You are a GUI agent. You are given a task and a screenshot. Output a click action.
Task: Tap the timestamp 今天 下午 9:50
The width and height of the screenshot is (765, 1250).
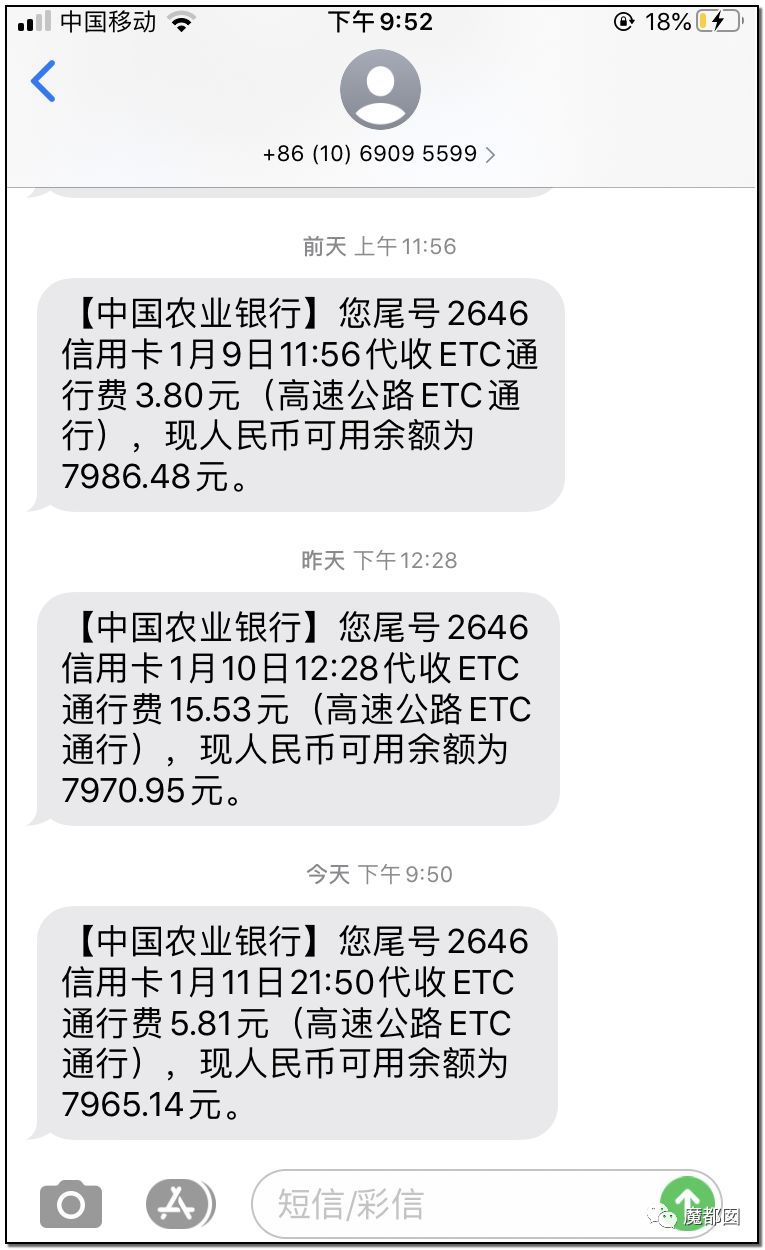click(381, 874)
